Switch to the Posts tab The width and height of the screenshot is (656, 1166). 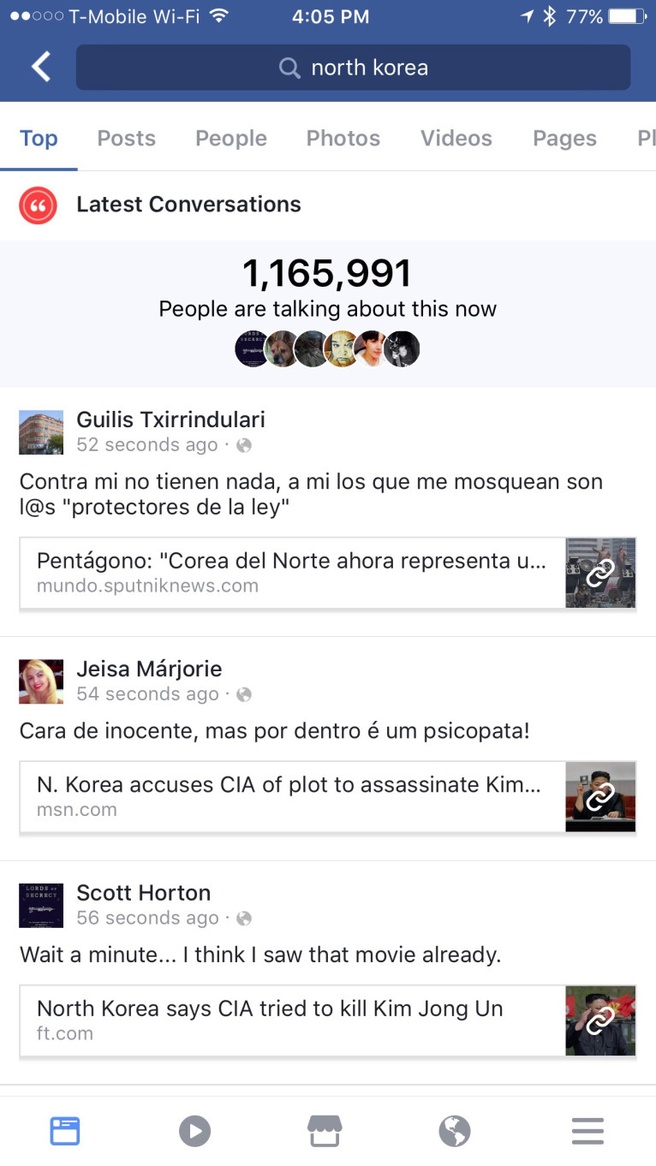pos(126,139)
